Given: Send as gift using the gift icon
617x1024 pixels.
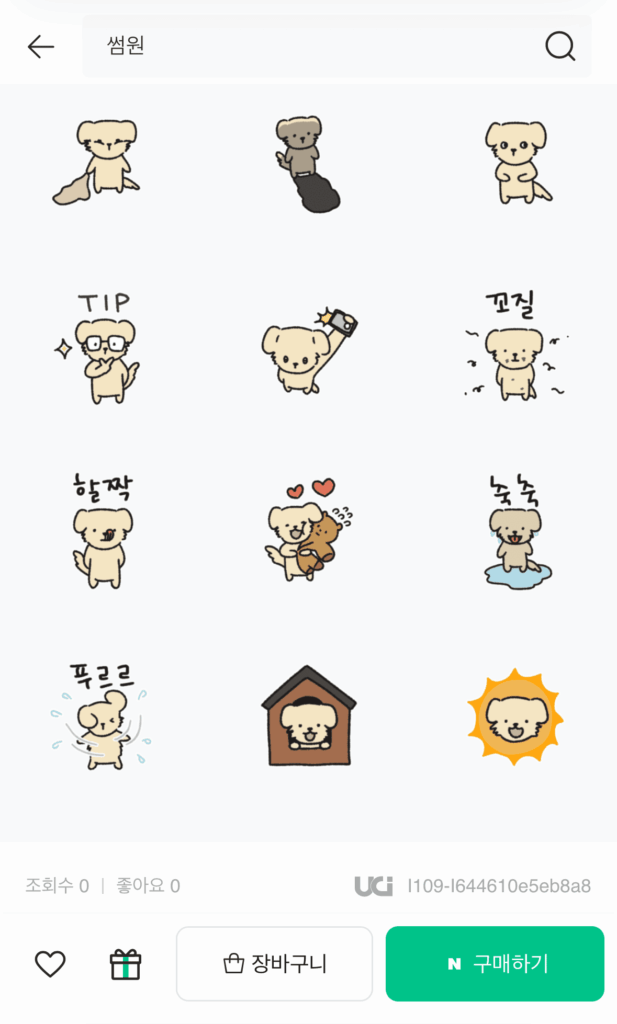Looking at the screenshot, I should (125, 964).
